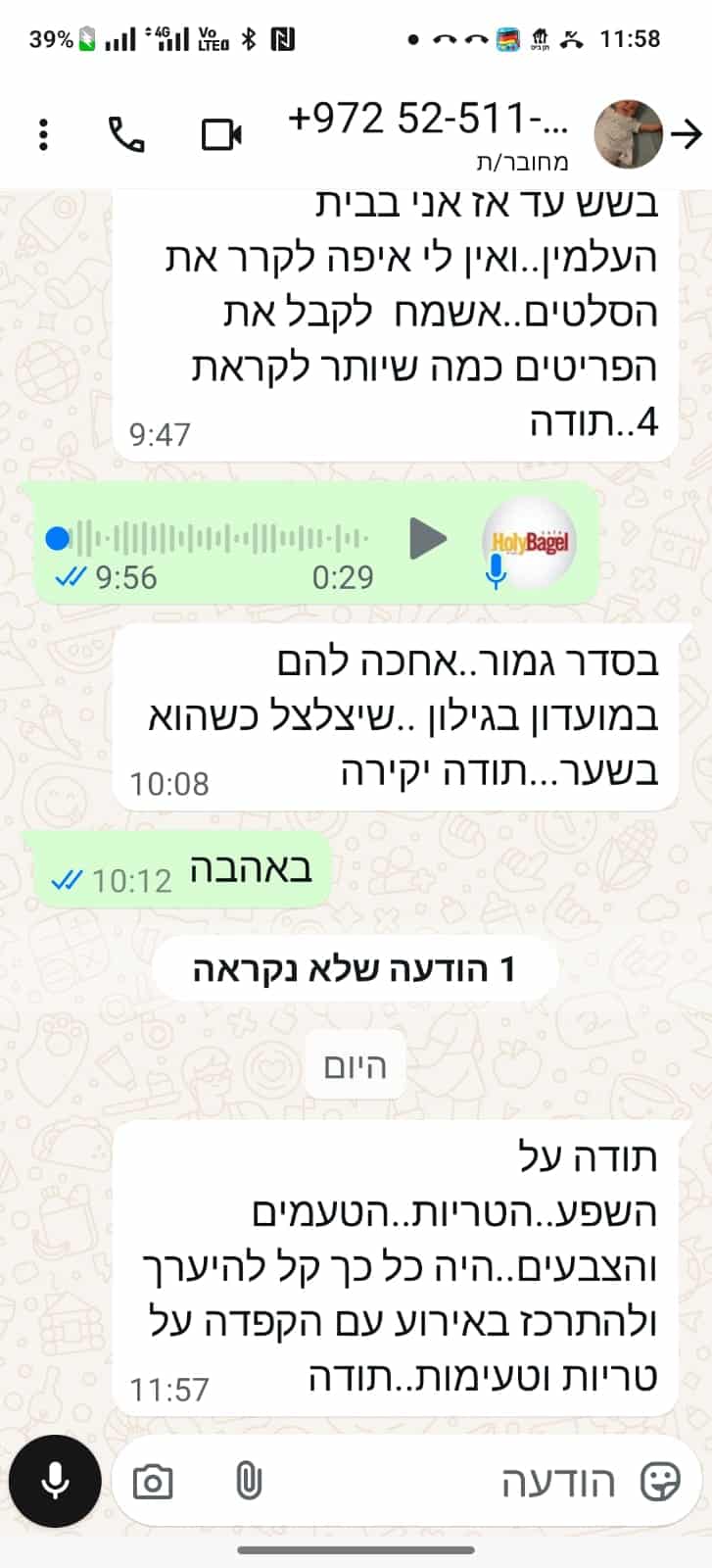Open the emoji and sticker picker

point(660,1482)
